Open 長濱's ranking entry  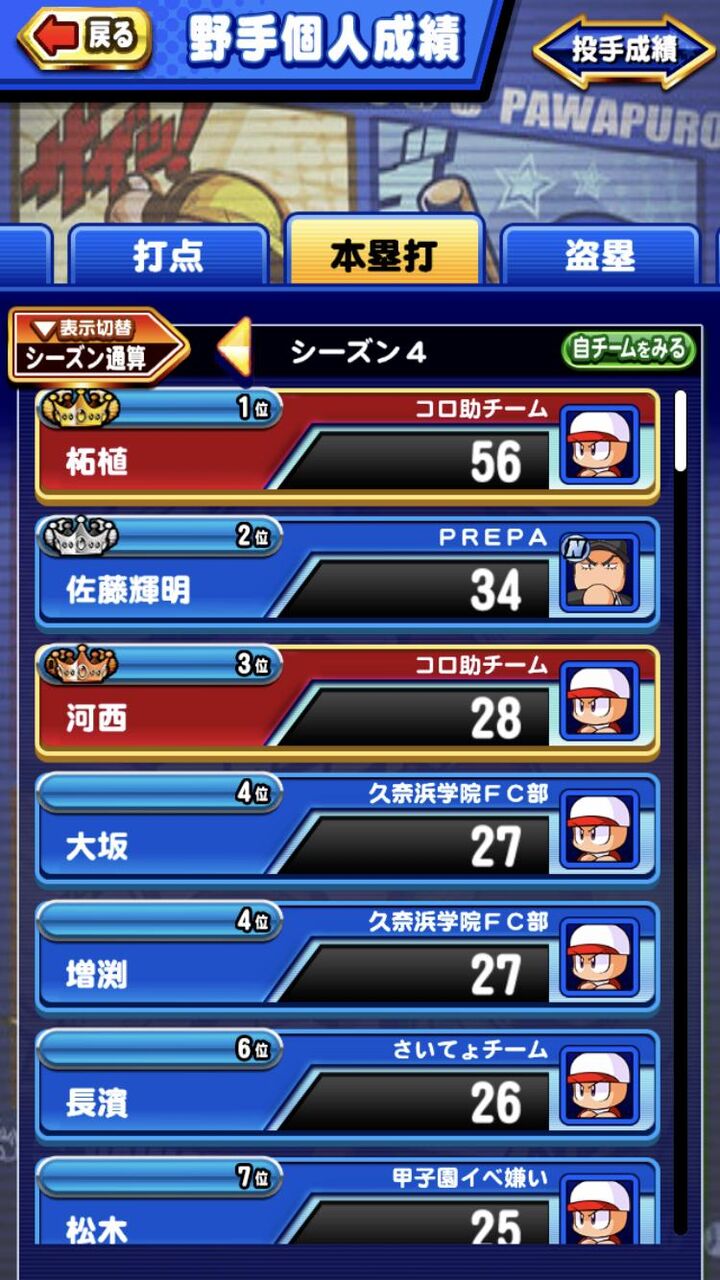347,1086
